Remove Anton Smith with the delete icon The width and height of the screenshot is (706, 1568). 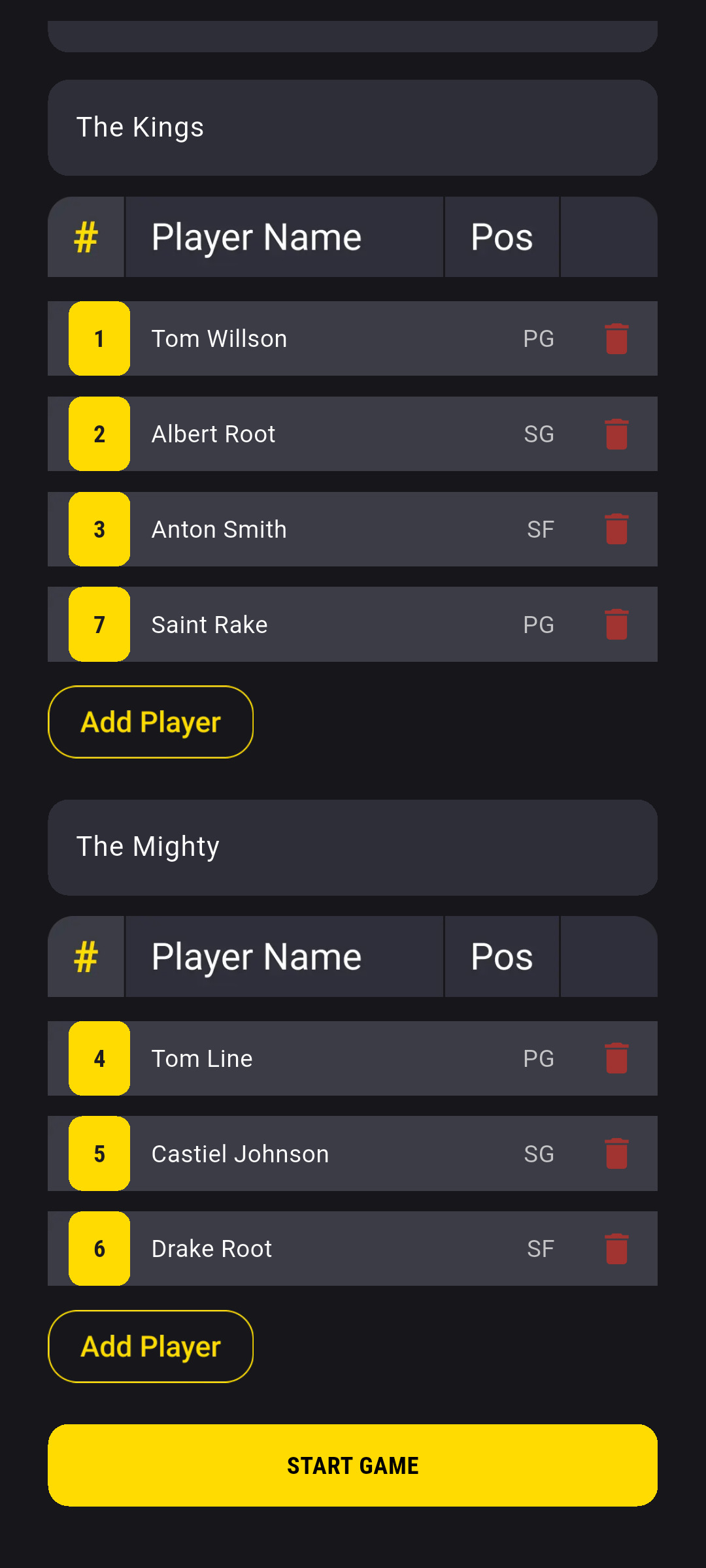616,529
